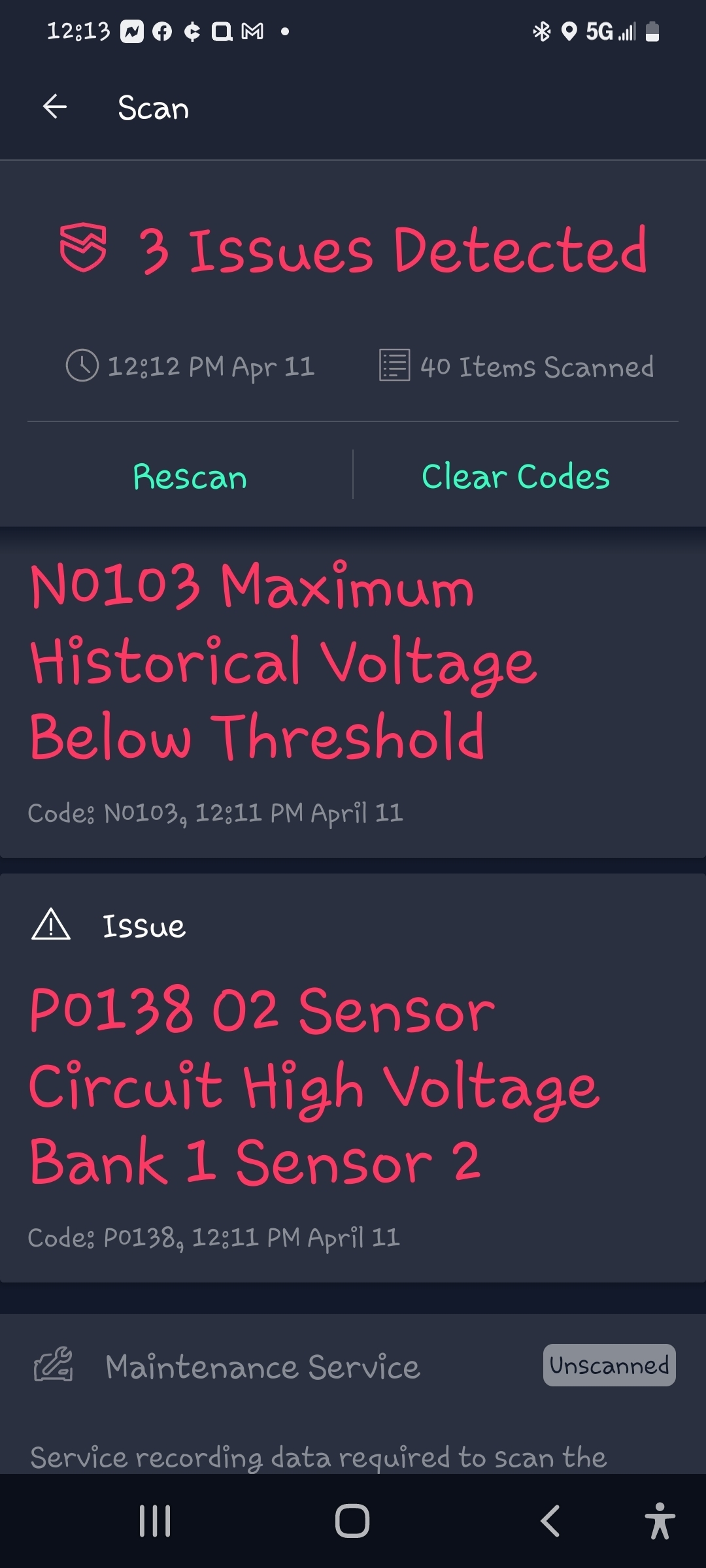Clear the detected trouble codes
The width and height of the screenshot is (706, 1568).
(x=515, y=476)
